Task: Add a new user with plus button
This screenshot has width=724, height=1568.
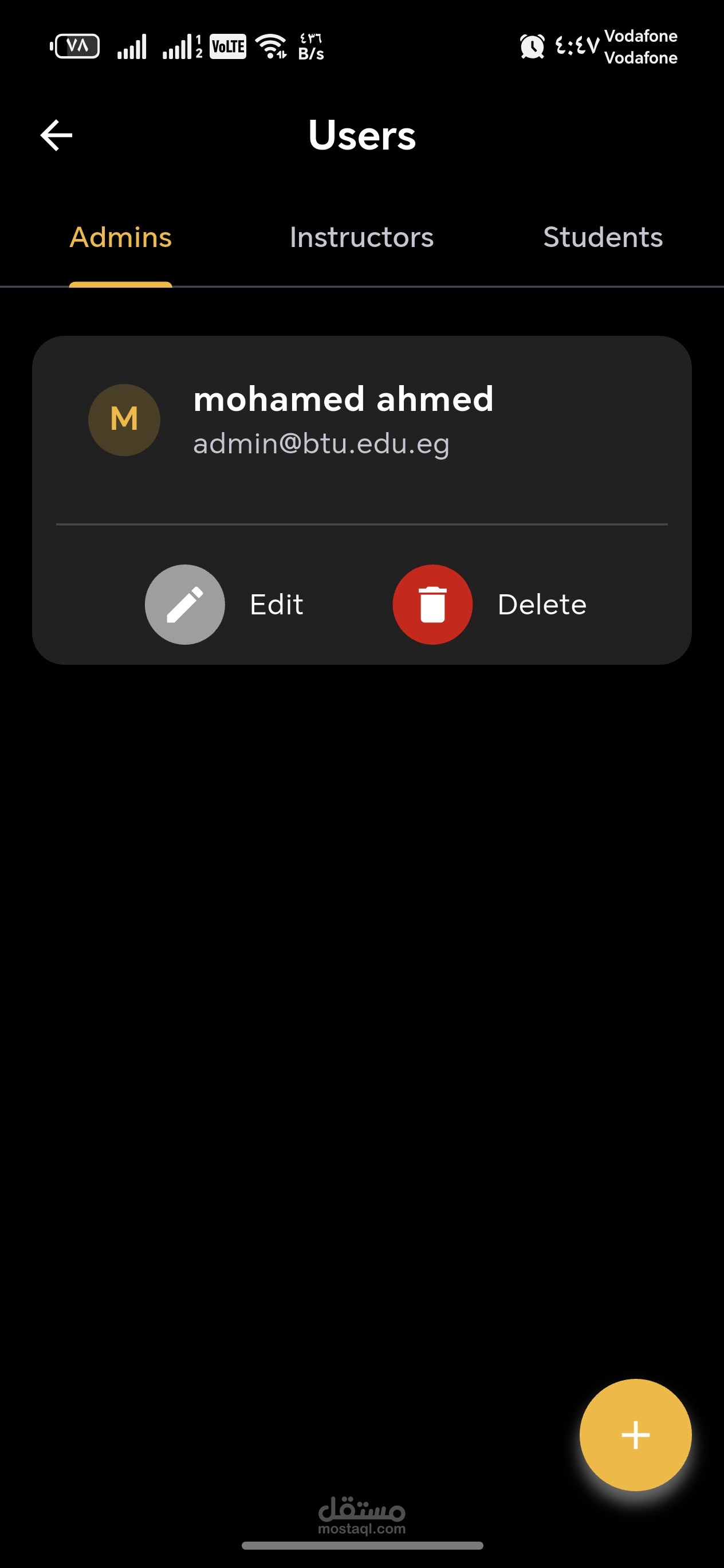Action: coord(635,1434)
